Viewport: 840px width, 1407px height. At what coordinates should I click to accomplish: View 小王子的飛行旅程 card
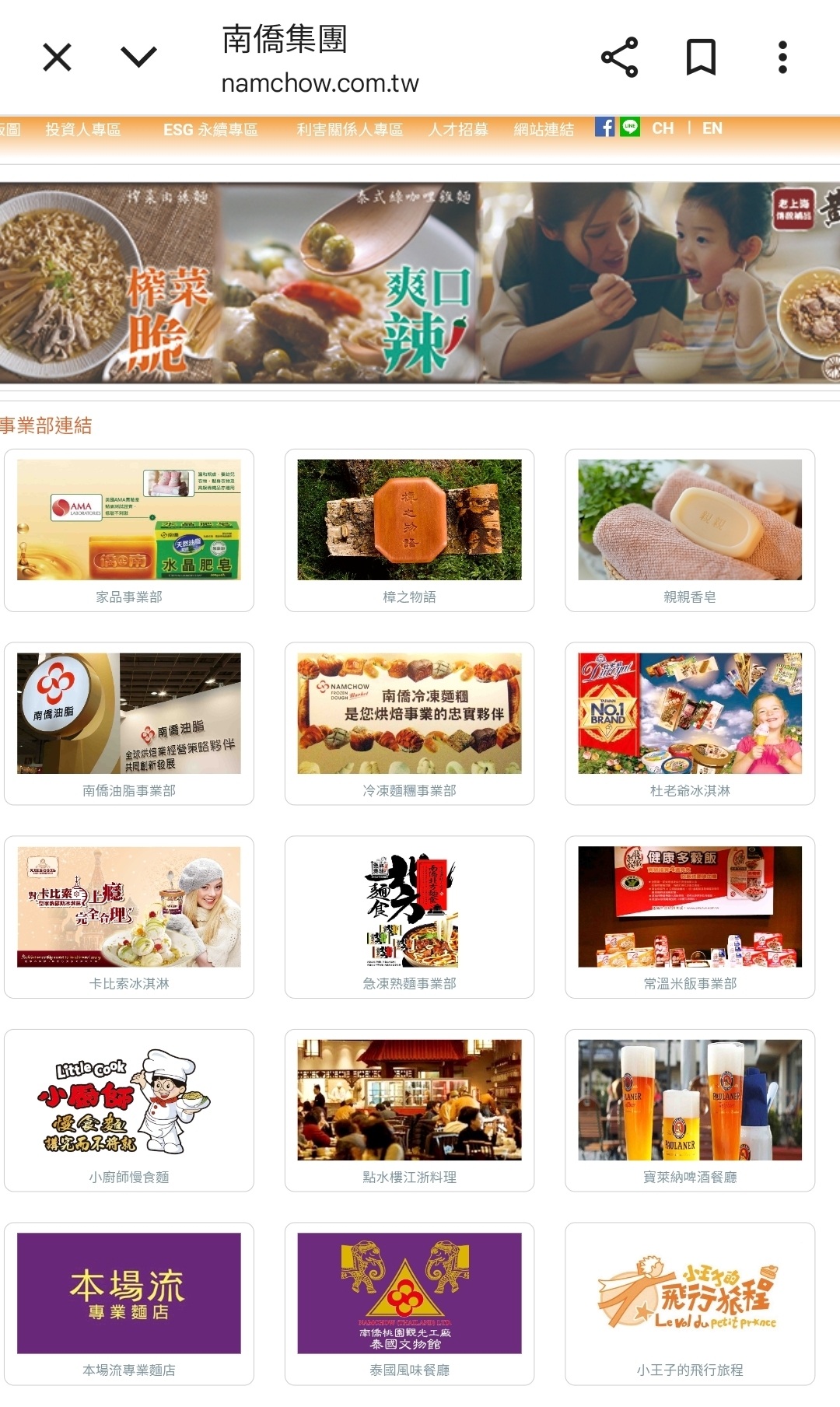pyautogui.click(x=690, y=1303)
